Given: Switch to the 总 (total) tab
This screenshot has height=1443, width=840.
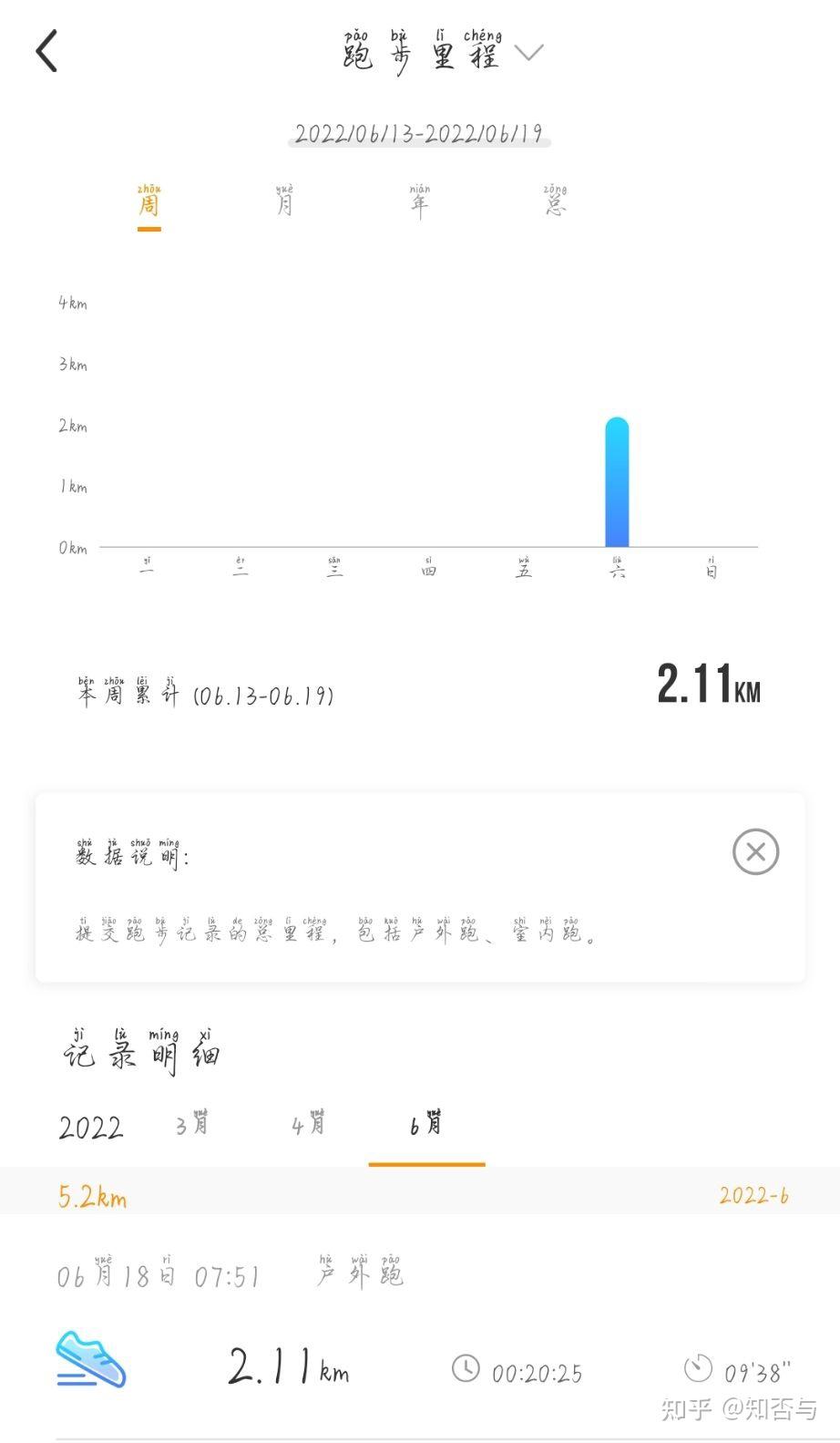Looking at the screenshot, I should pyautogui.click(x=555, y=202).
